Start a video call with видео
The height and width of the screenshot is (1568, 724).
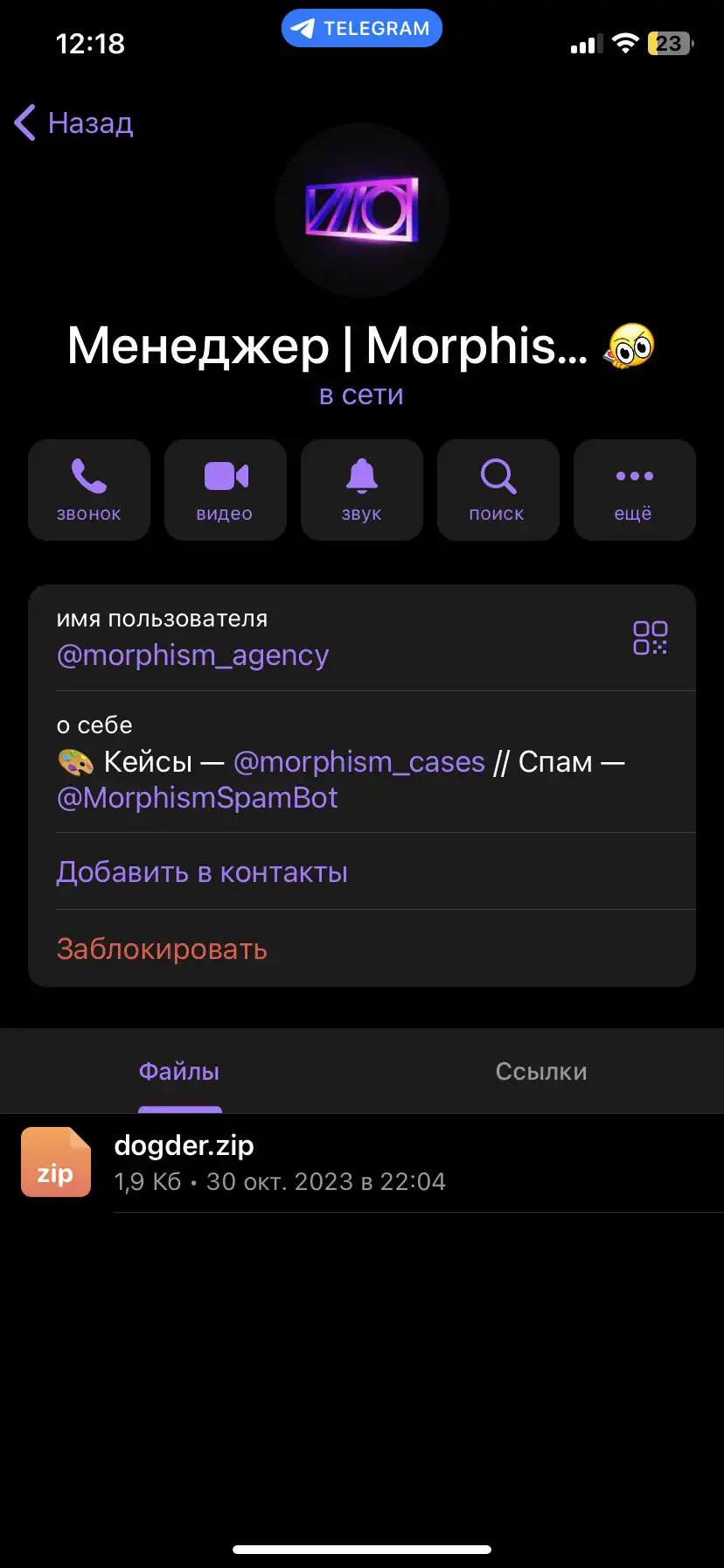tap(226, 490)
